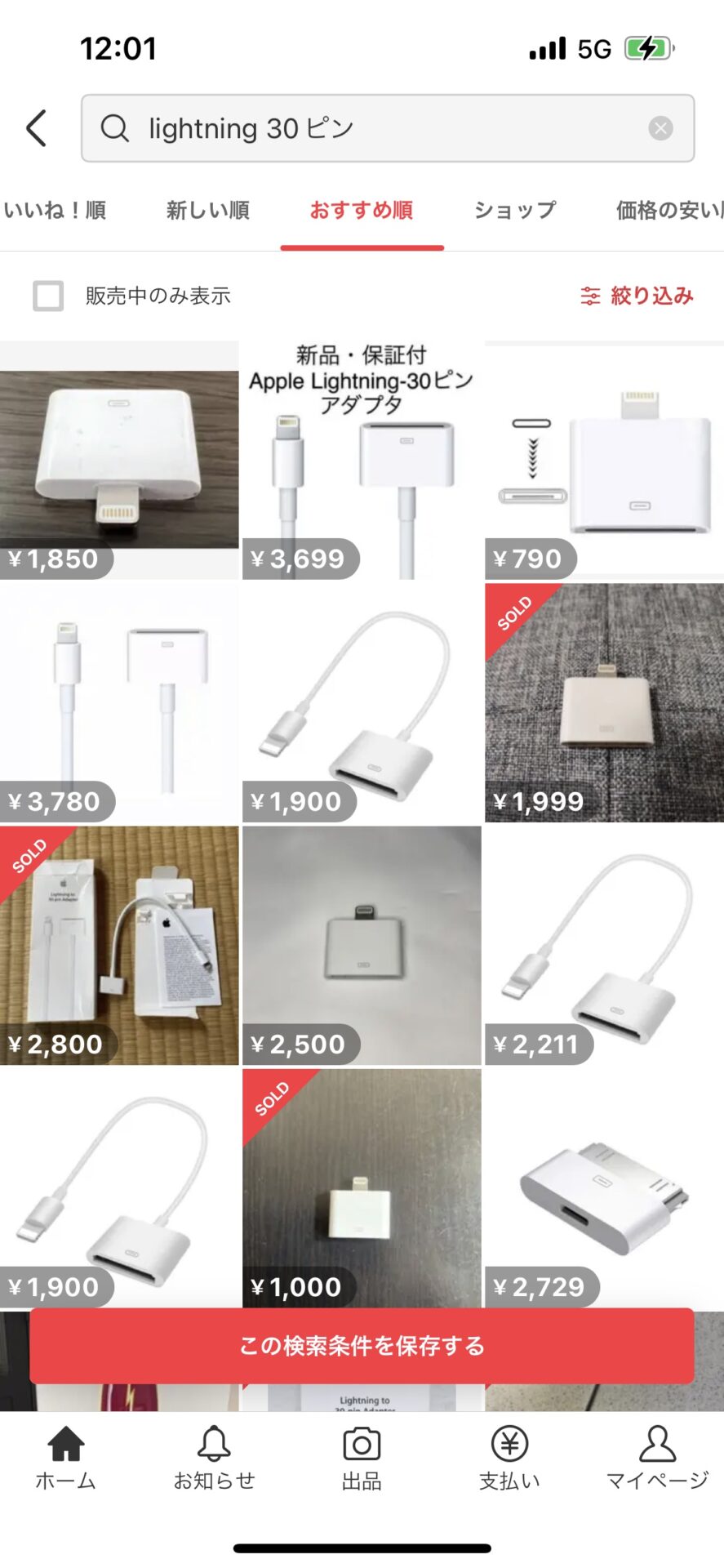Open the sold ¥1,999 adapter item
Image resolution: width=724 pixels, height=1568 pixels.
click(604, 702)
